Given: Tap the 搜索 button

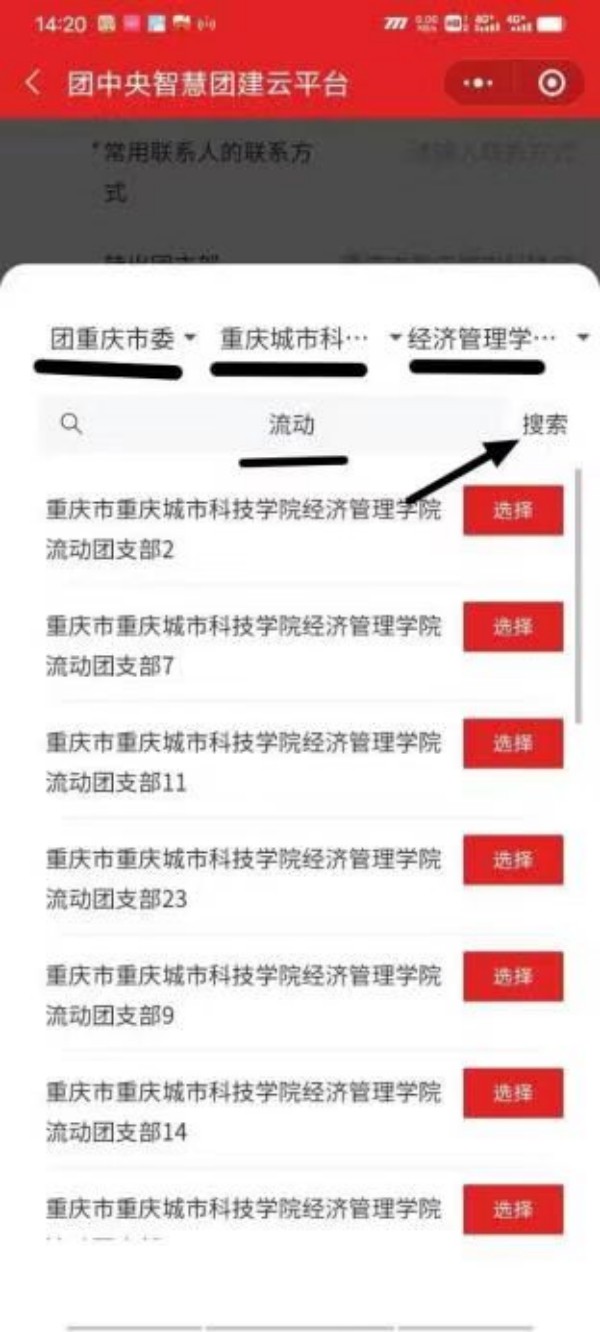Looking at the screenshot, I should coord(545,424).
